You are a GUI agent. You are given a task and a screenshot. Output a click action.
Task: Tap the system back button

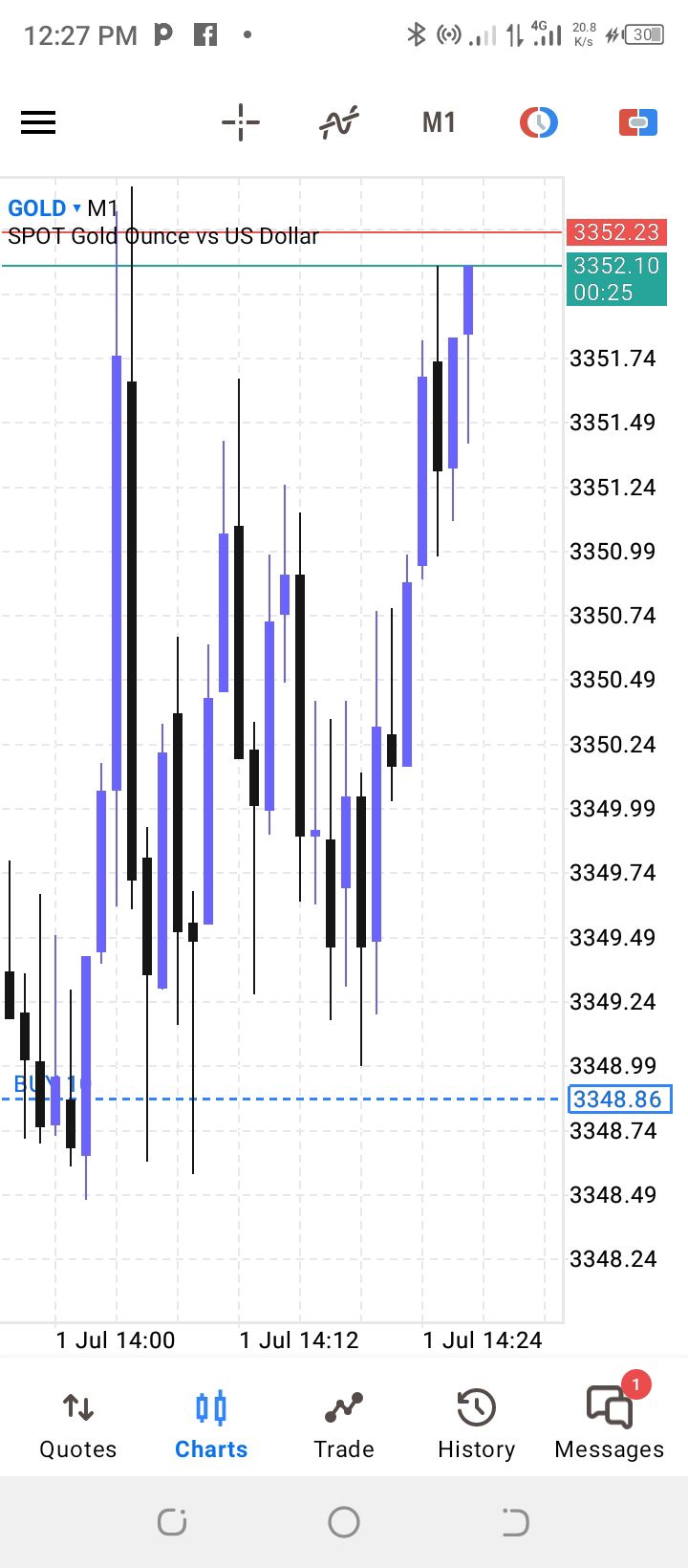coord(515,1521)
